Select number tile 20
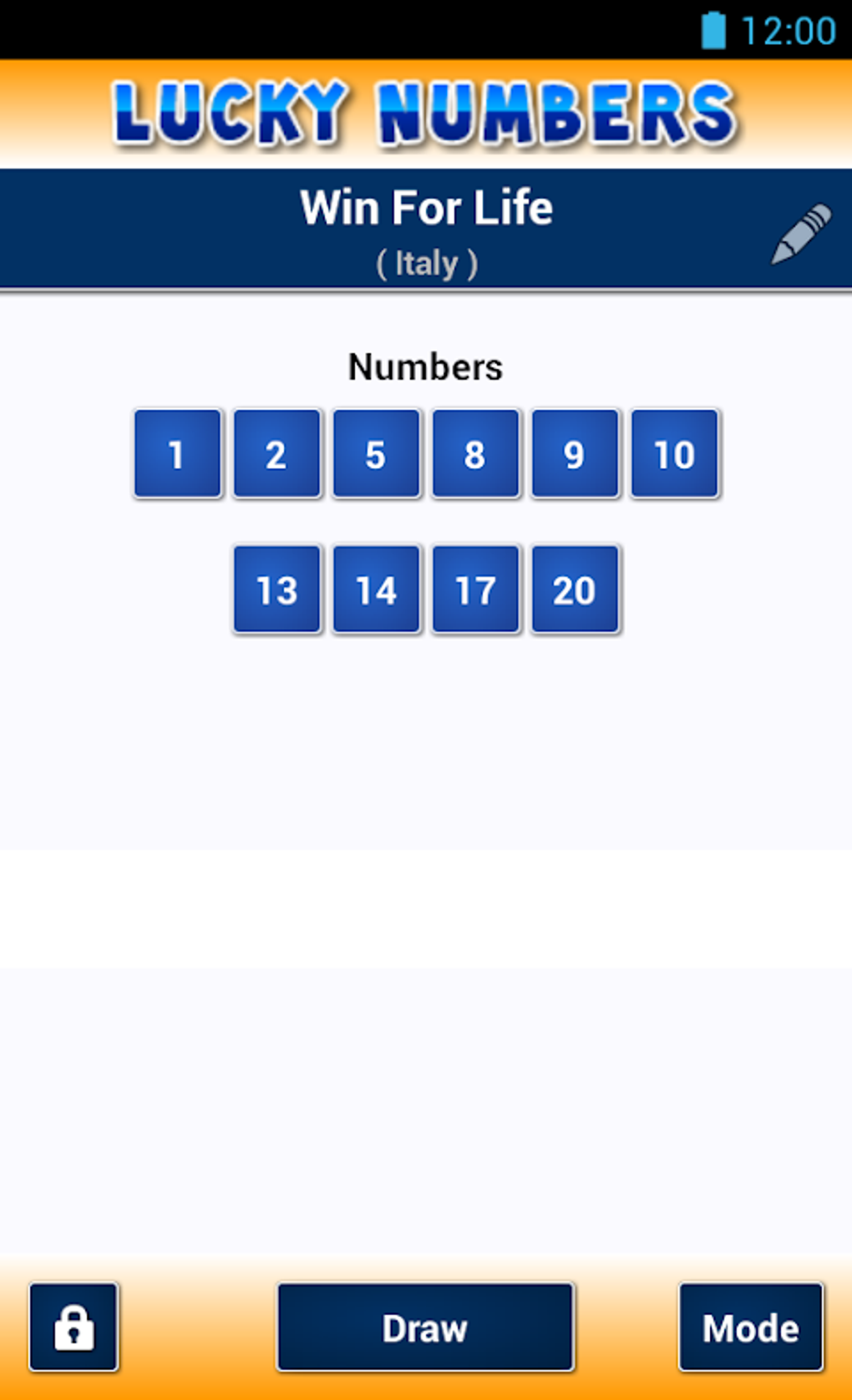Image resolution: width=852 pixels, height=1400 pixels. point(575,590)
